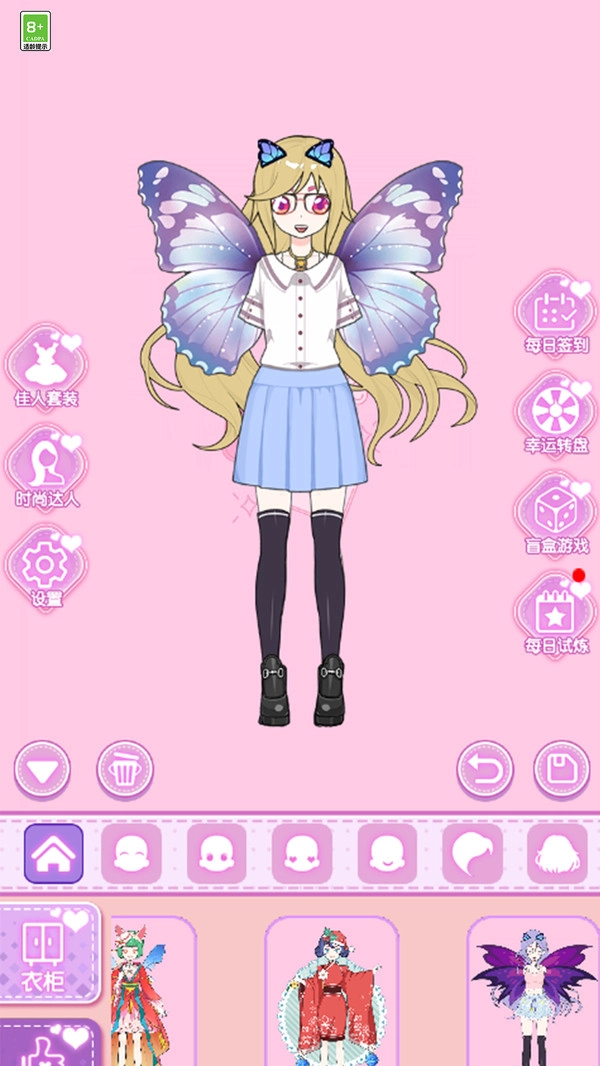This screenshot has width=600, height=1066.
Task: Open 每日签到 daily check-in
Action: pyautogui.click(x=556, y=314)
